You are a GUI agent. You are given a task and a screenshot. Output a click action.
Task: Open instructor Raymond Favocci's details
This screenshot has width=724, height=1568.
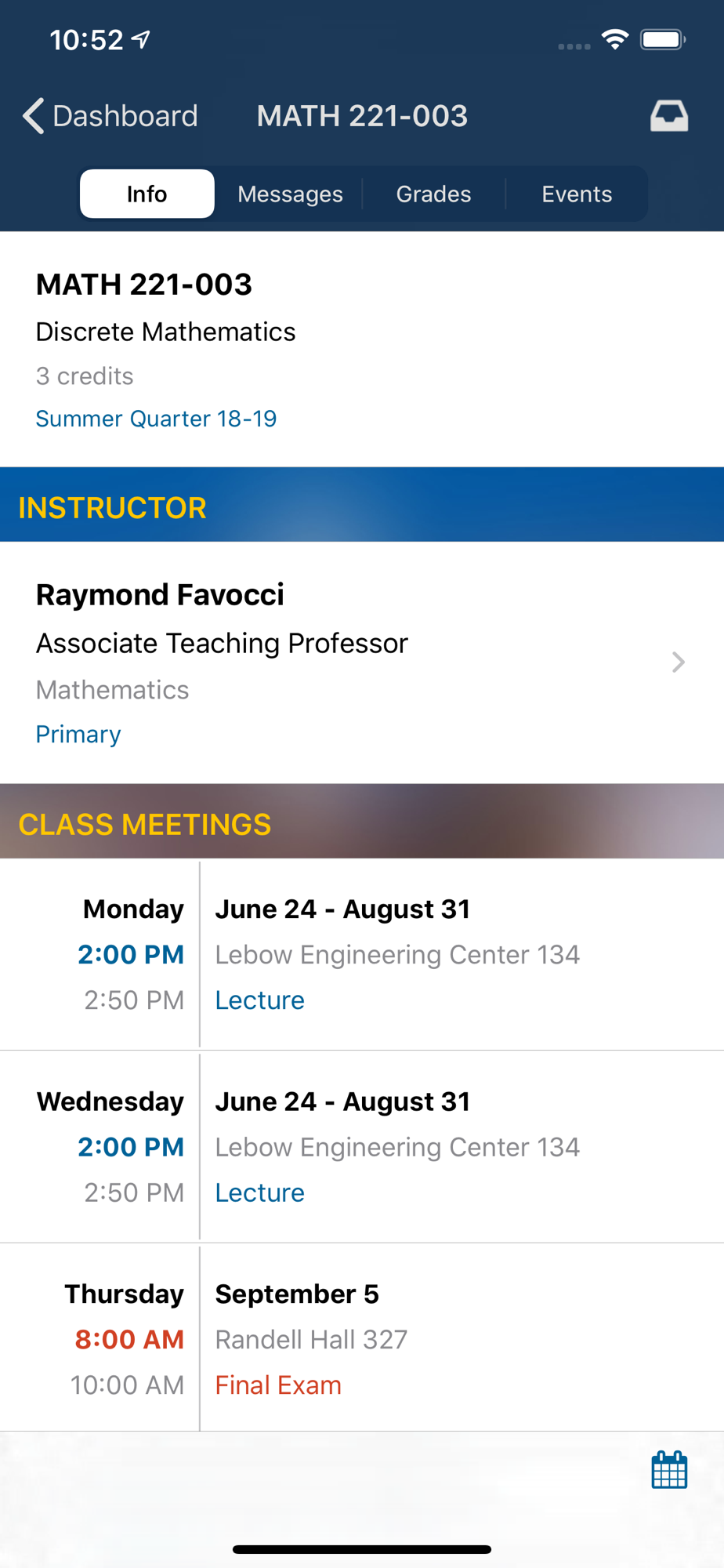click(362, 662)
